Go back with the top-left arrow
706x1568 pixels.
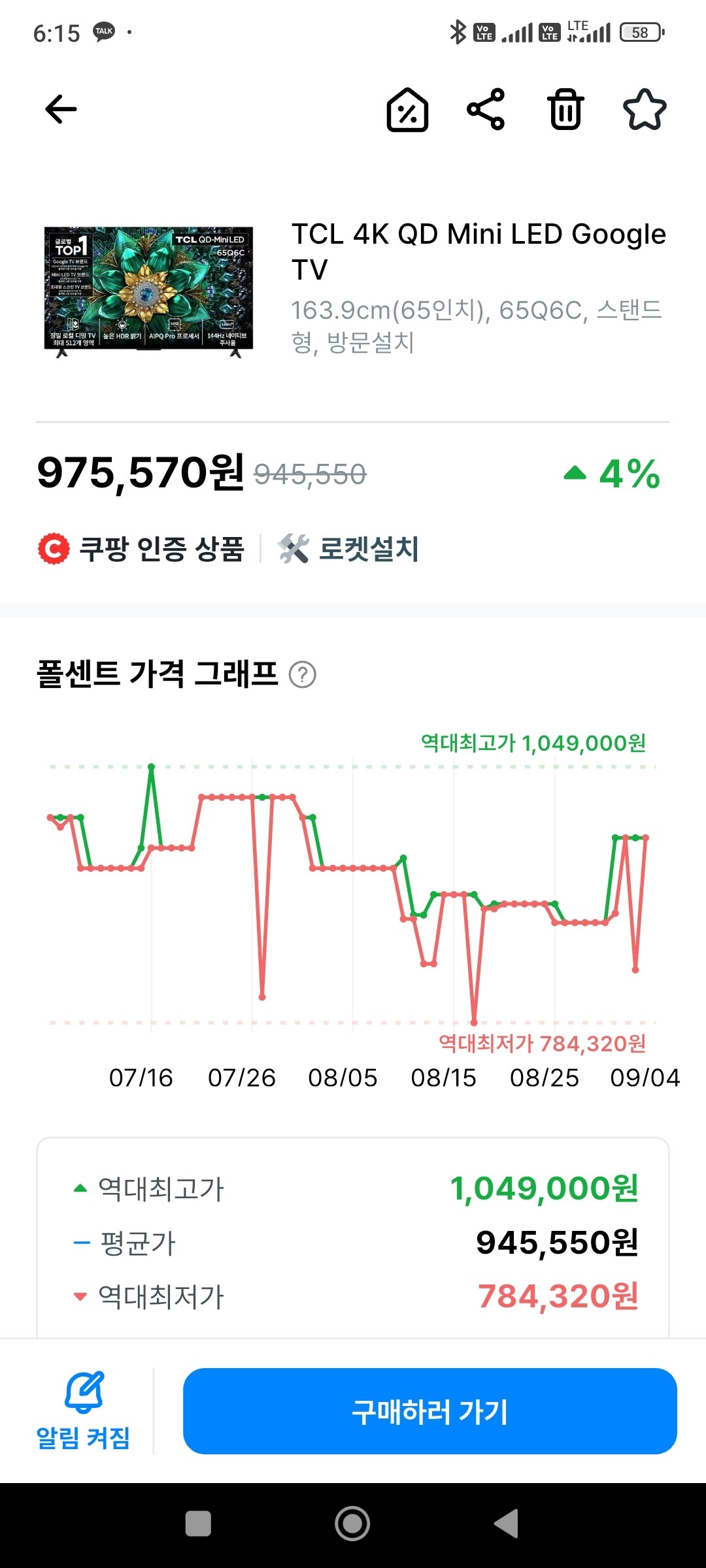[x=61, y=109]
